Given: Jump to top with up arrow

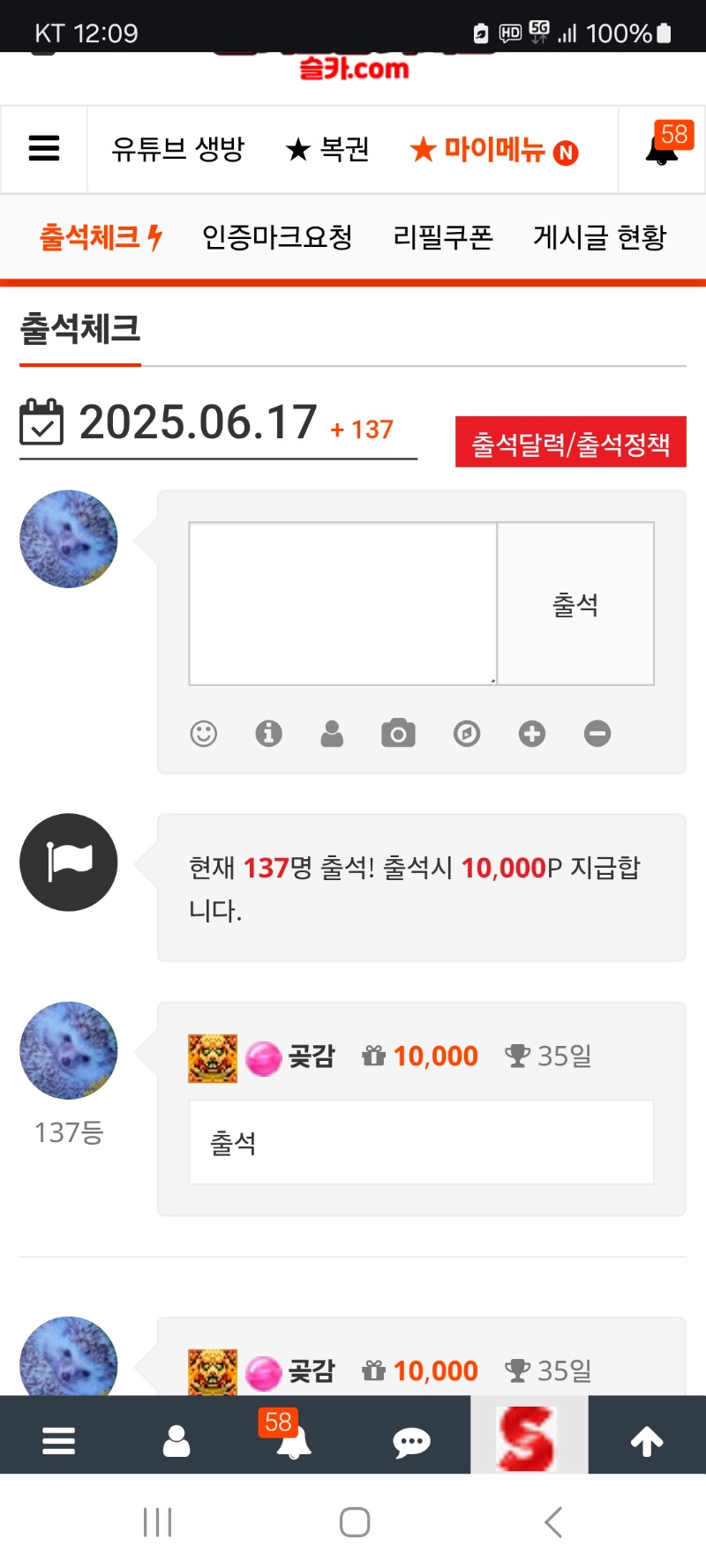Looking at the screenshot, I should (647, 1442).
